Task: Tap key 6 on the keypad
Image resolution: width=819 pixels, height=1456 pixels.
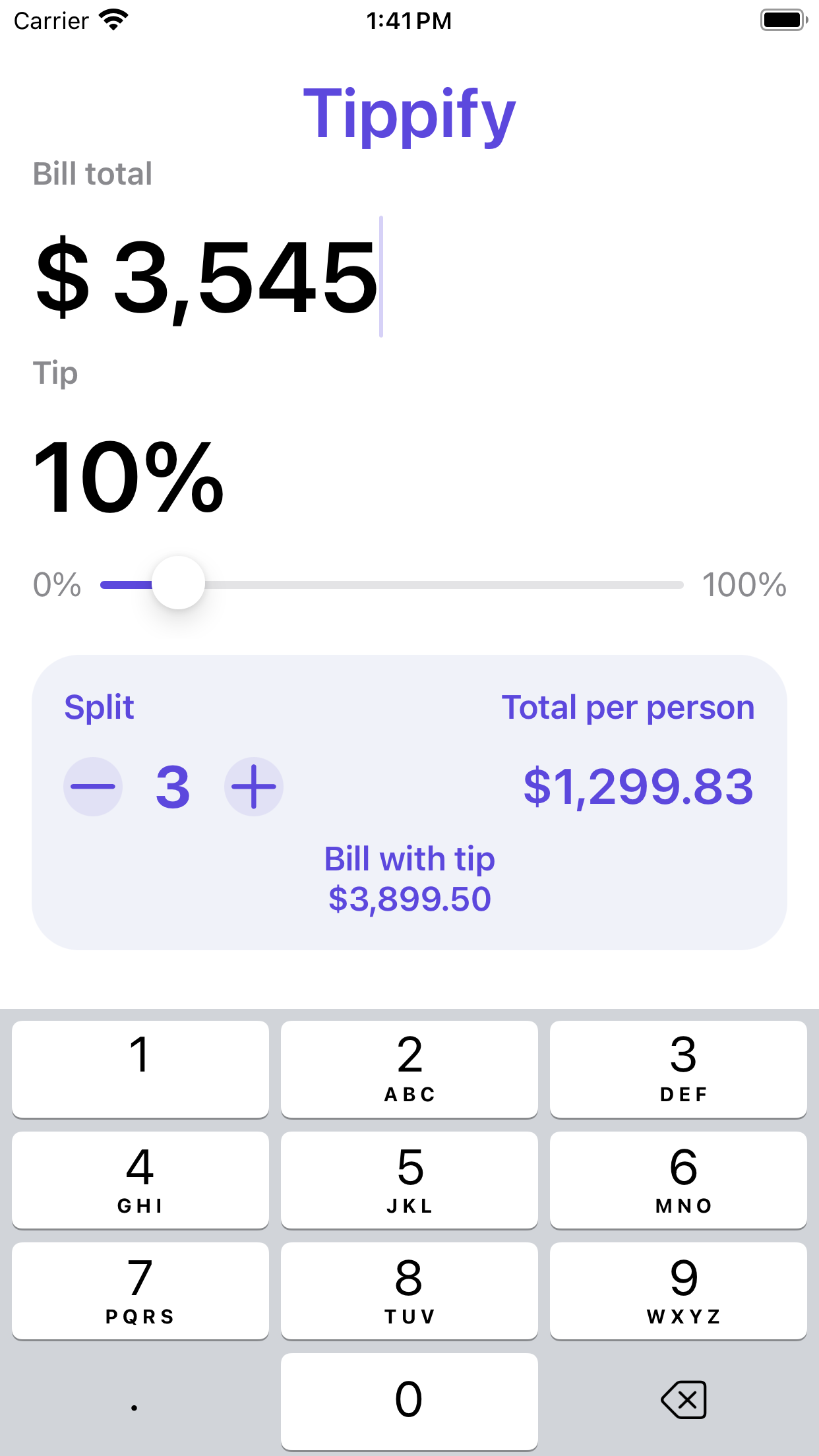Action: point(679,1180)
